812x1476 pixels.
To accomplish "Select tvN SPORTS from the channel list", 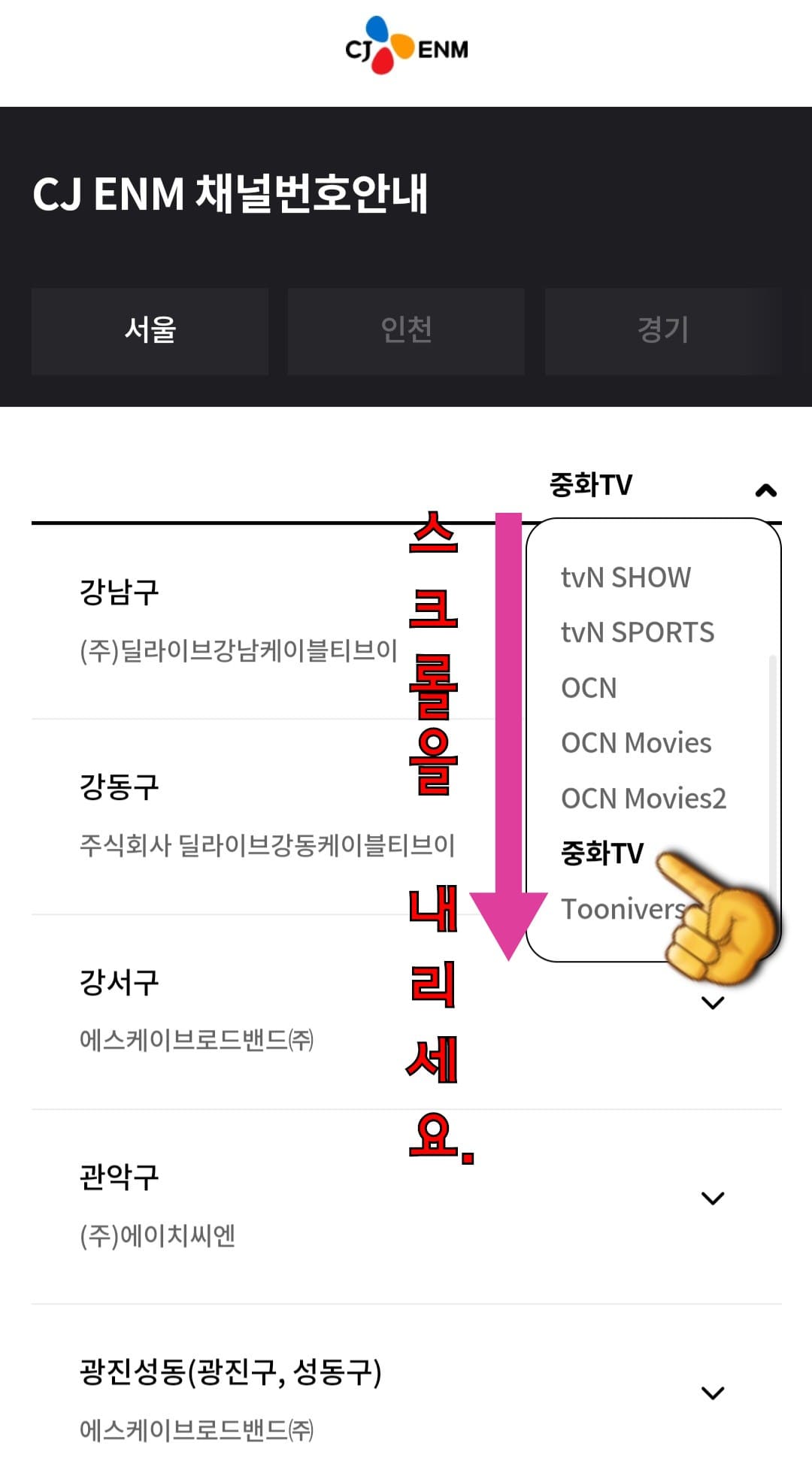I will pos(637,632).
